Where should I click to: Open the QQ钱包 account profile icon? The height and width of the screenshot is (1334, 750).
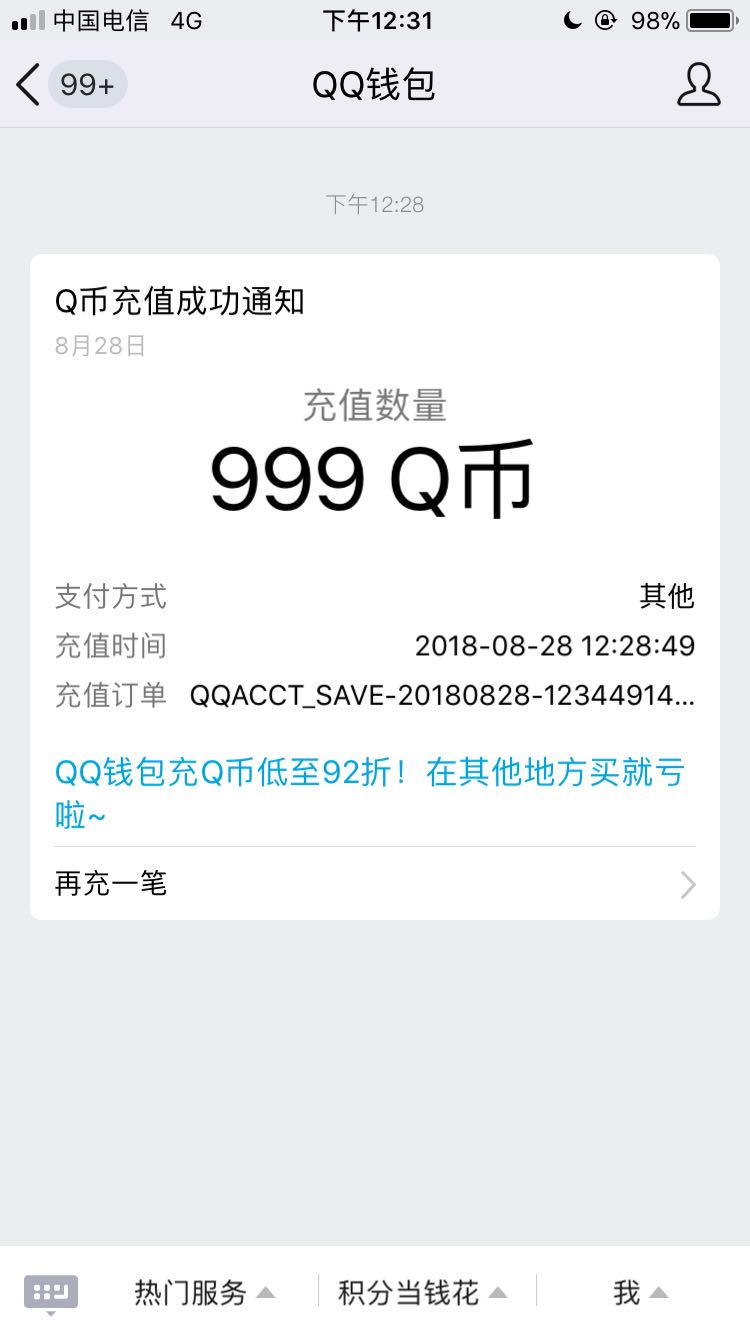coord(698,85)
